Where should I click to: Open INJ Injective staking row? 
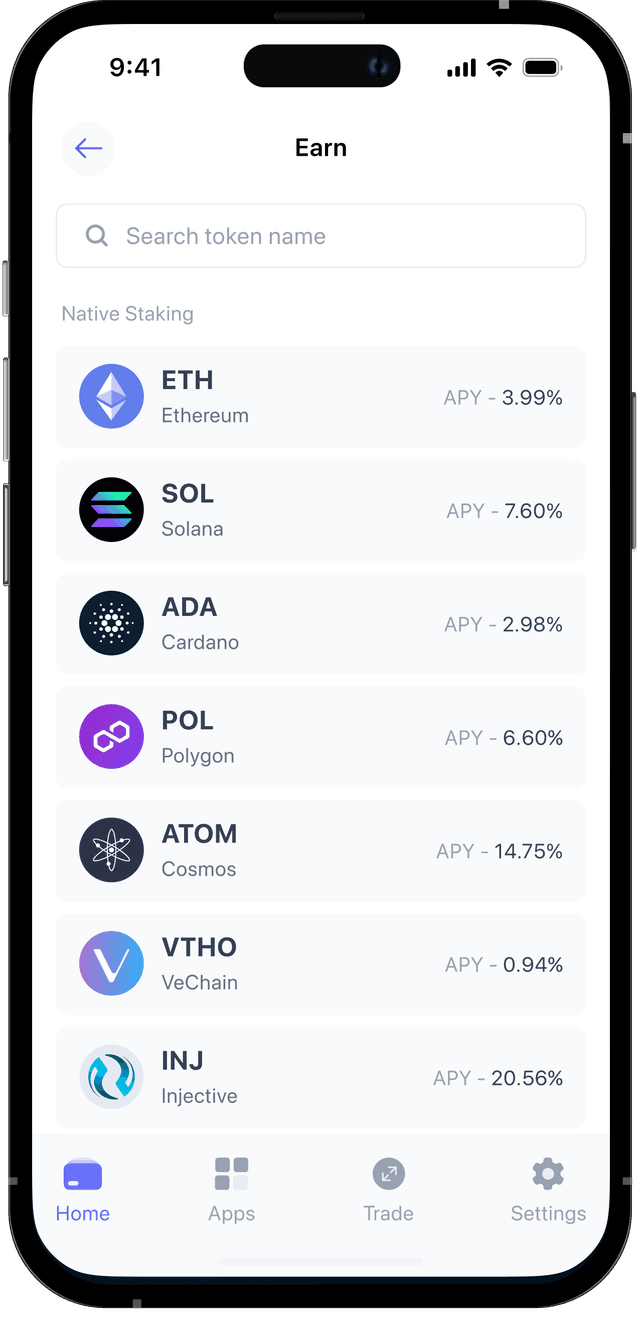click(x=320, y=1078)
